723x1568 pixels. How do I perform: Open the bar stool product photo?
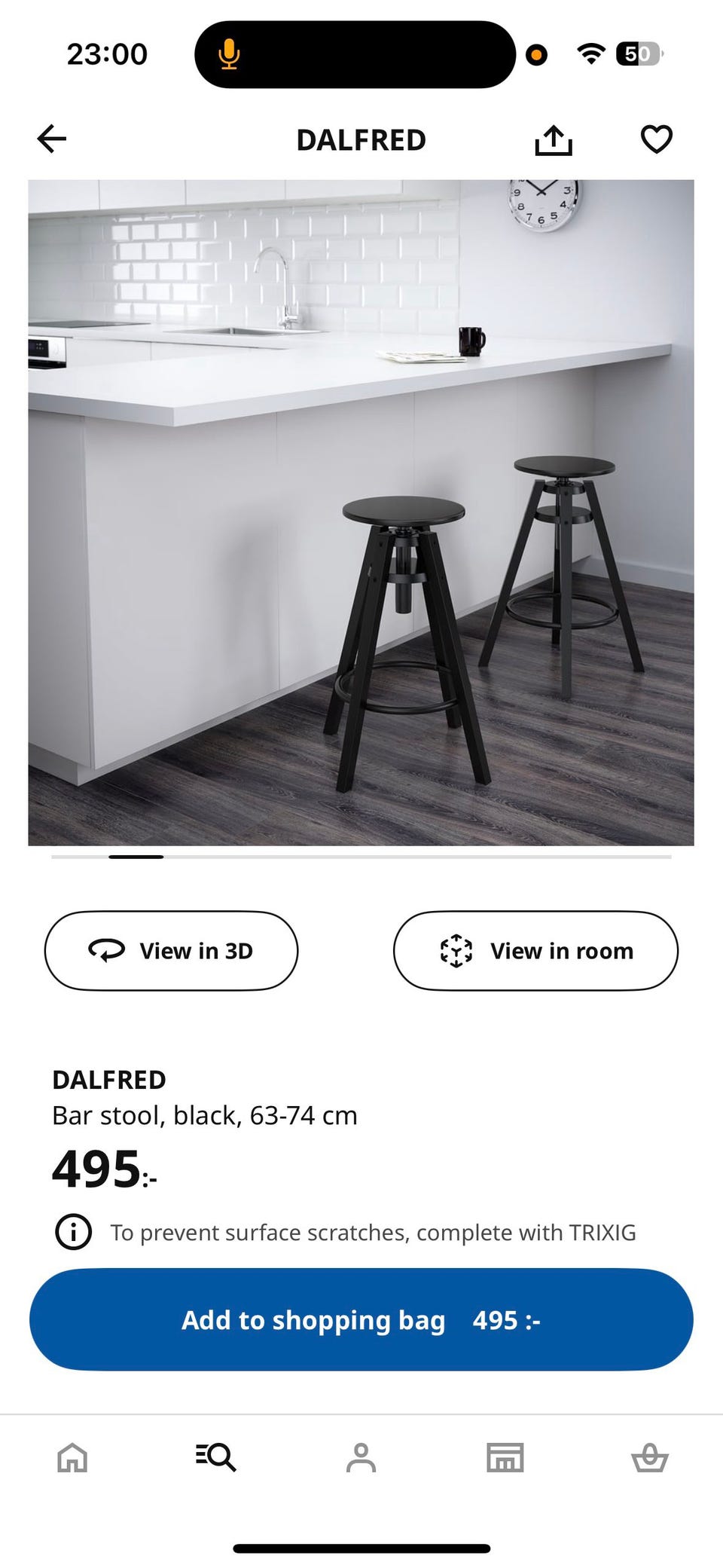click(x=361, y=512)
